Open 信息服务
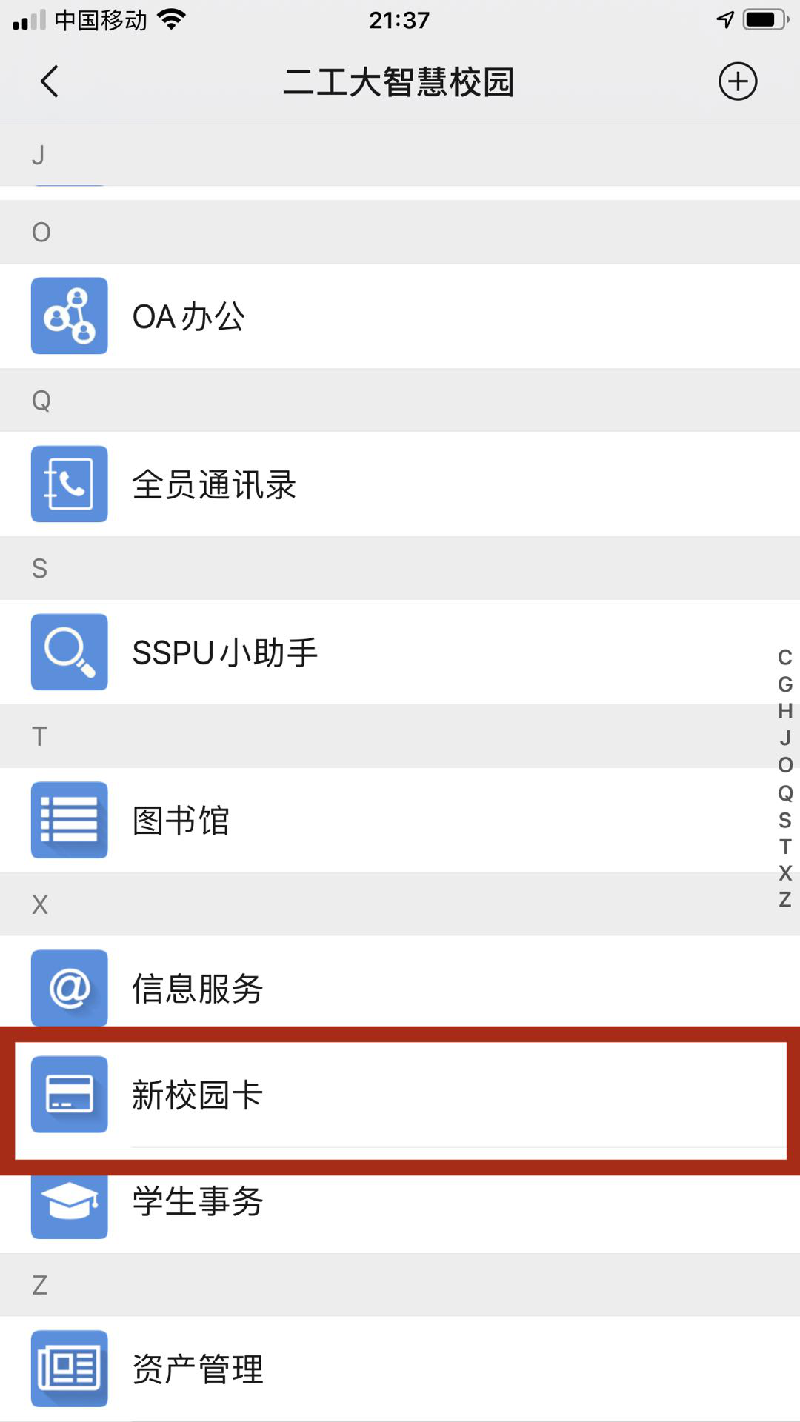The width and height of the screenshot is (800, 1422). click(400, 988)
